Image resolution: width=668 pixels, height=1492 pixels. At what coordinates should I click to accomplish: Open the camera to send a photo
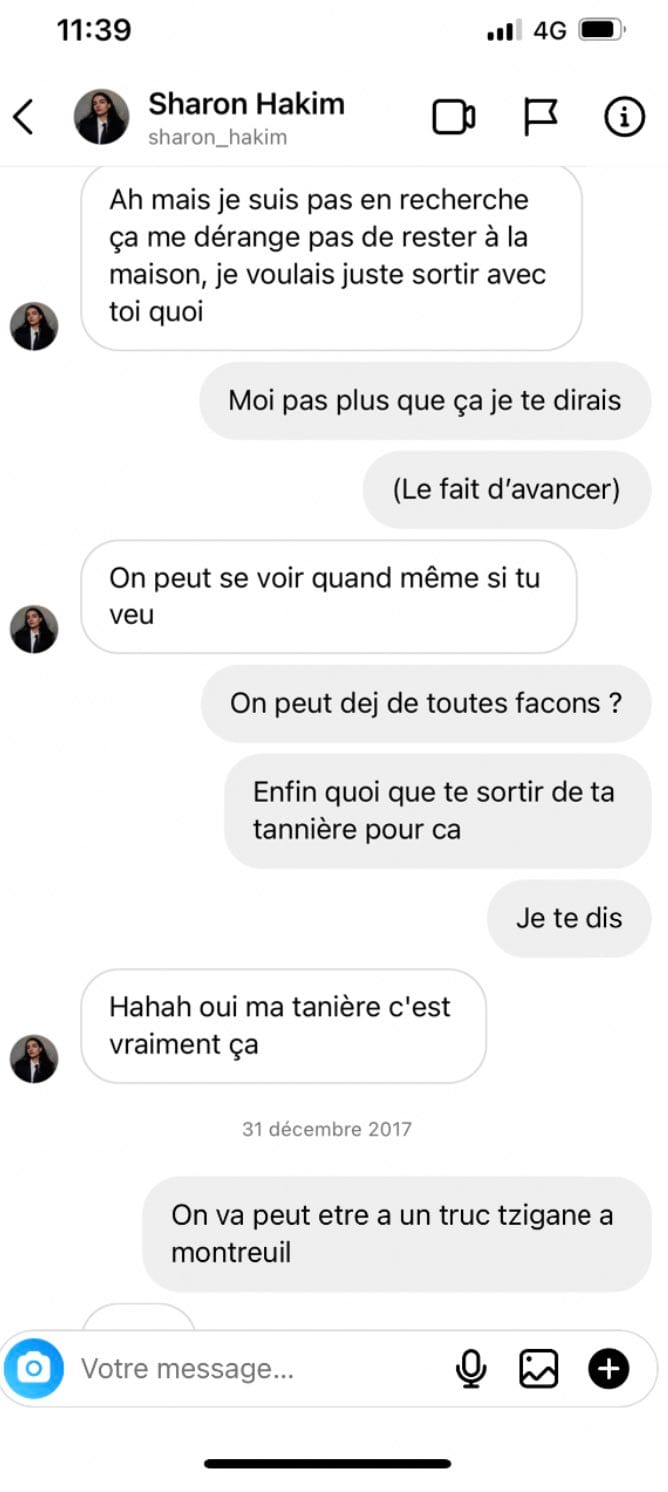[34, 1368]
